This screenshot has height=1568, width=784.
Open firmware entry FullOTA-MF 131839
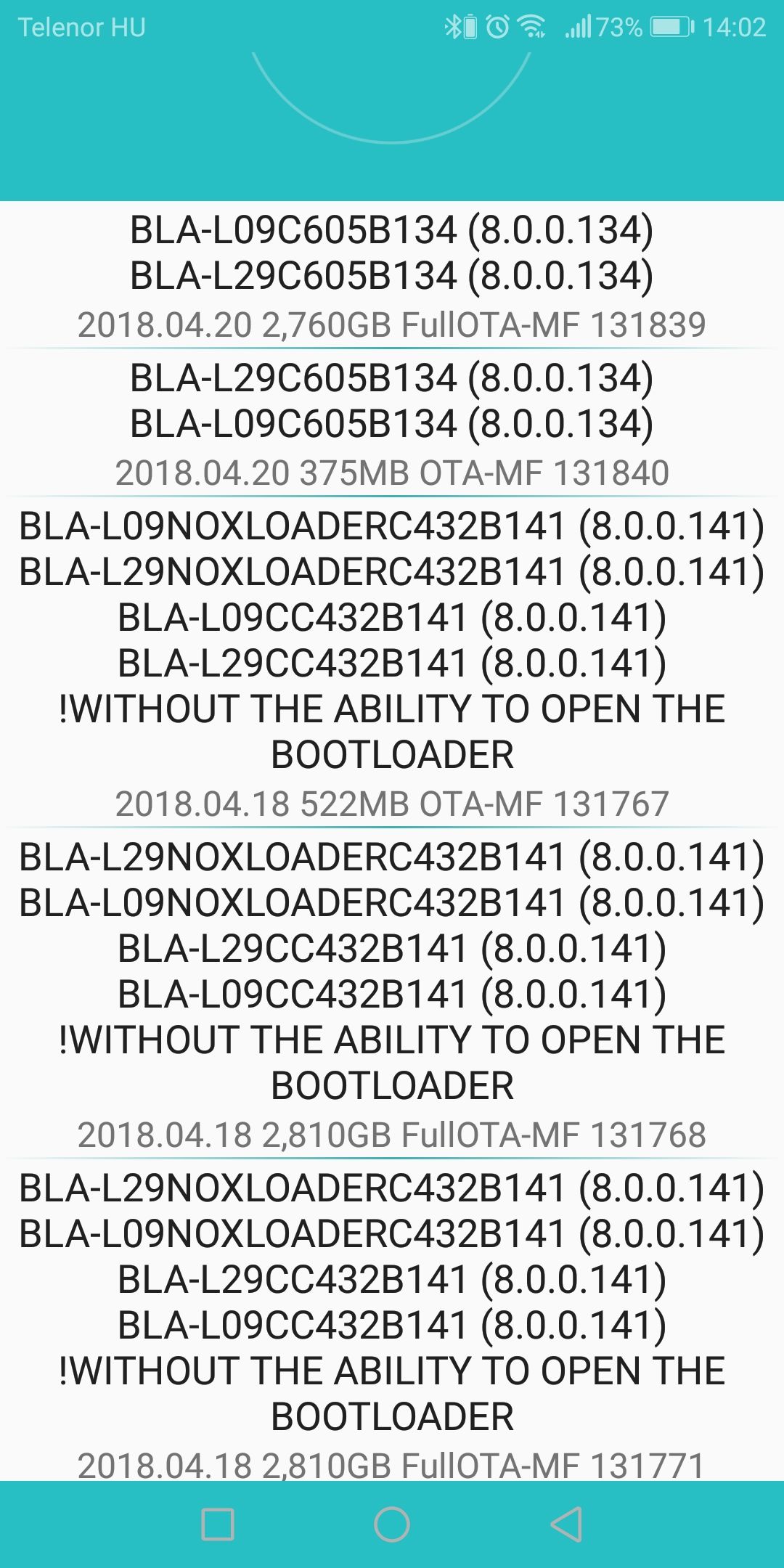click(392, 275)
